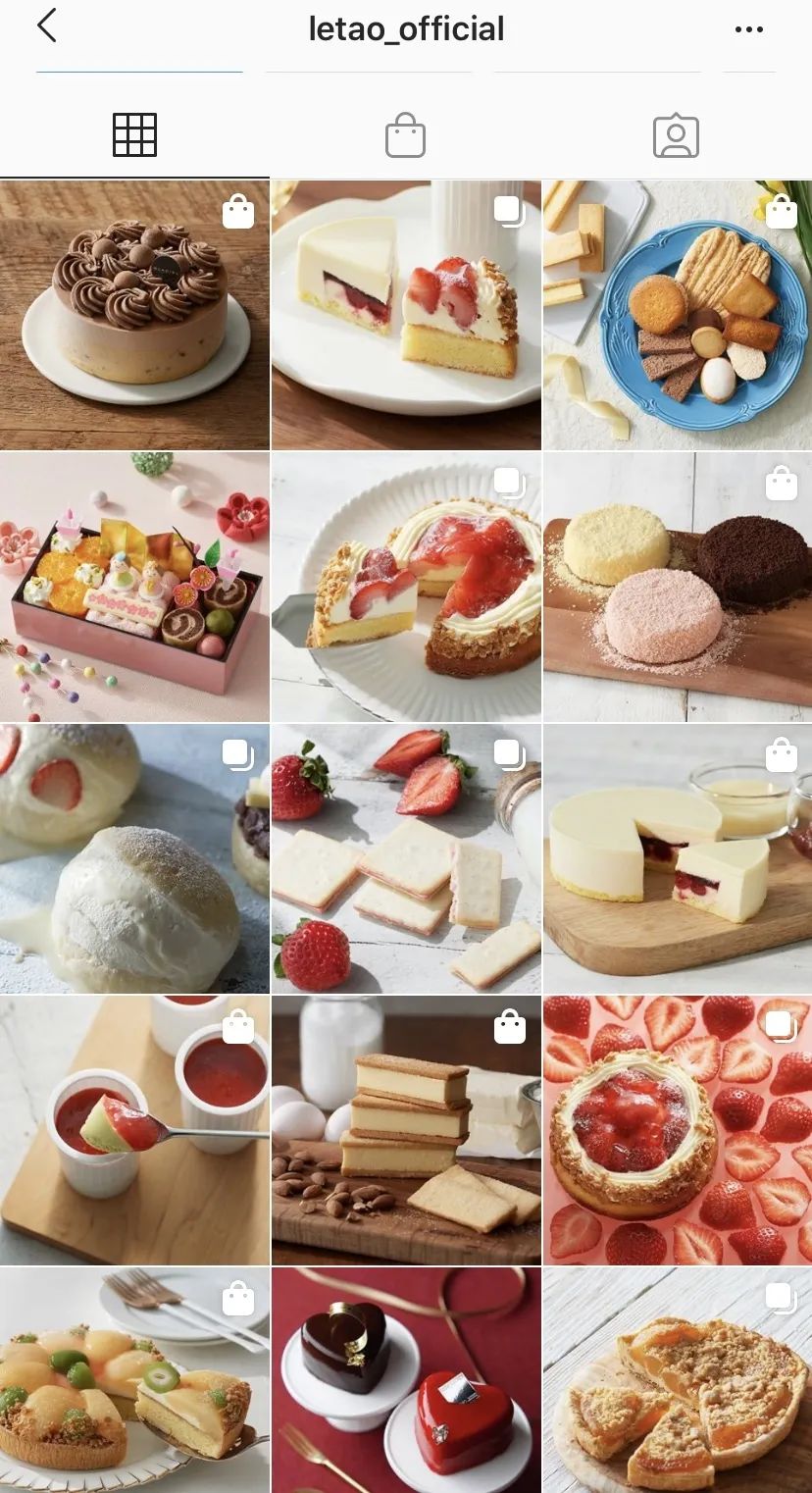Open the chocolate swirl cake post
The width and height of the screenshot is (812, 1493).
click(x=134, y=314)
